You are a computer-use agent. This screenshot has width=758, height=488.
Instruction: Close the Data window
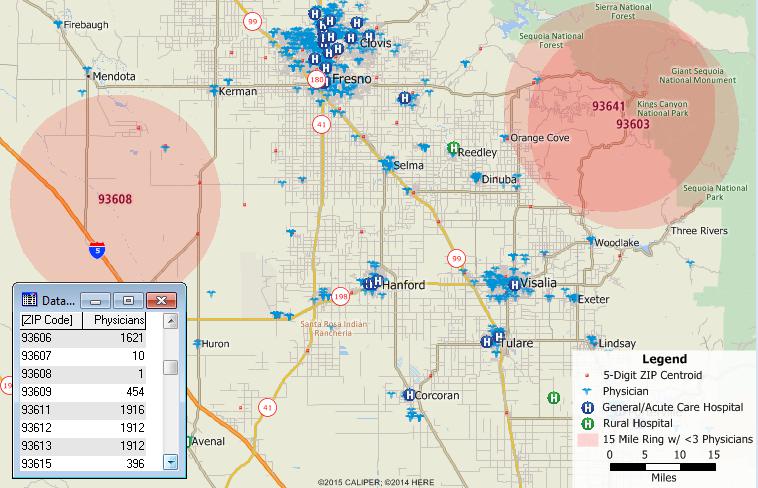[162, 300]
